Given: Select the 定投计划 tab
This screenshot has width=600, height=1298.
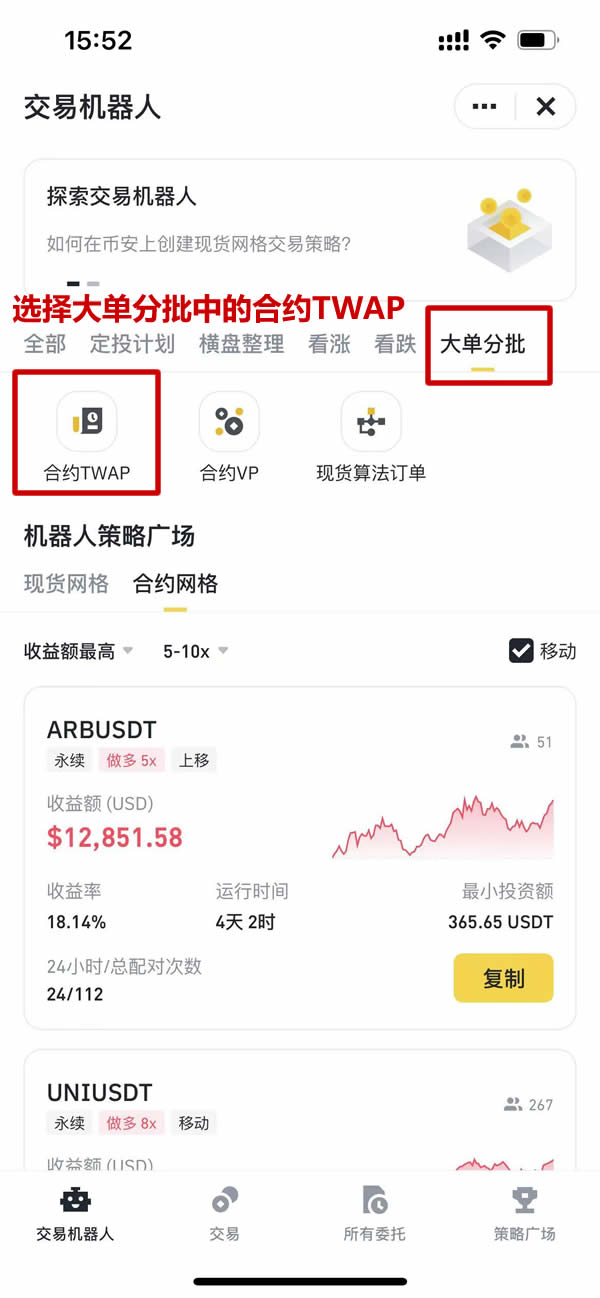Looking at the screenshot, I should (132, 344).
